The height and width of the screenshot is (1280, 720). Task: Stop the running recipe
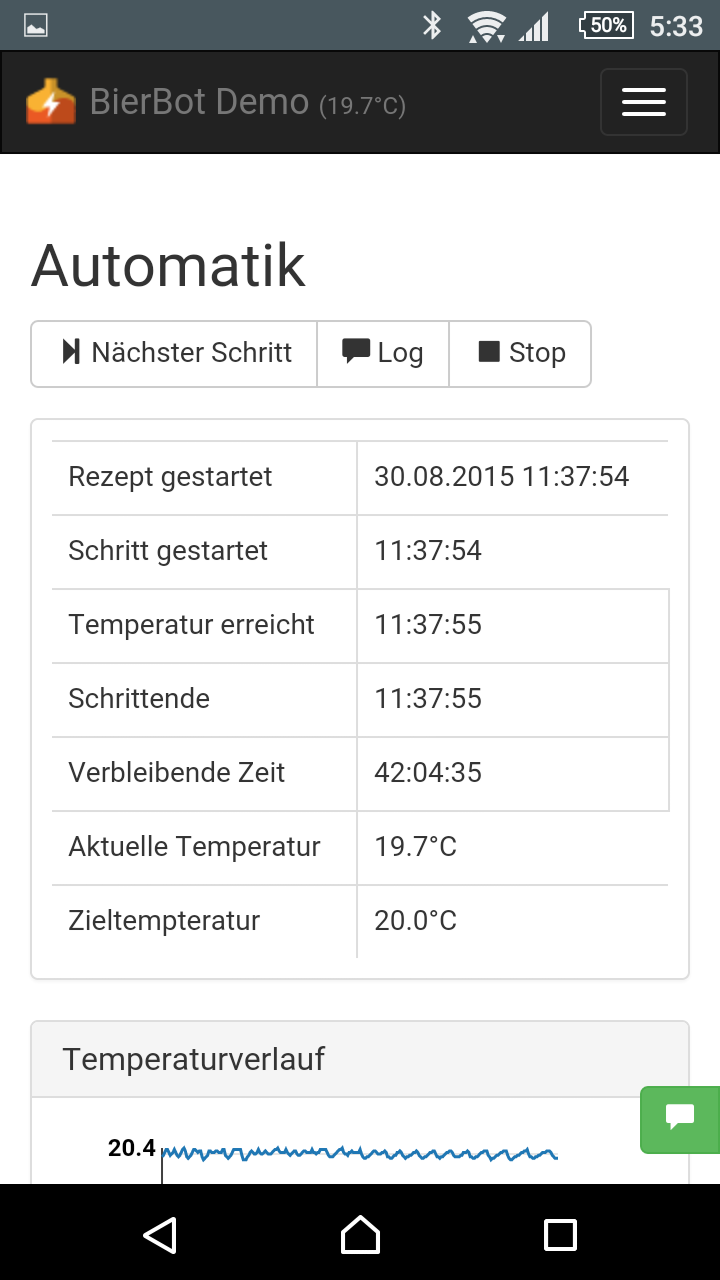point(521,353)
